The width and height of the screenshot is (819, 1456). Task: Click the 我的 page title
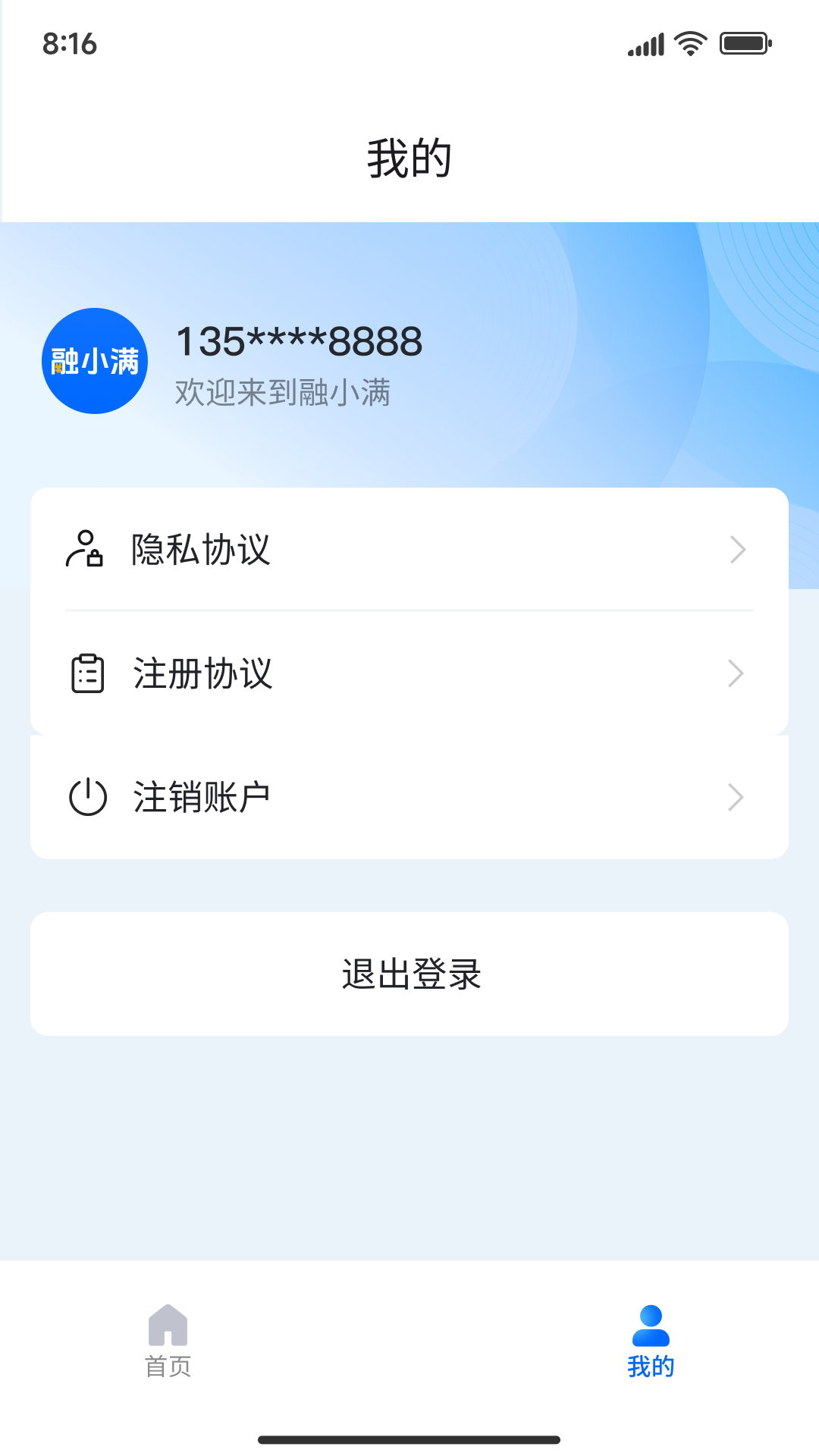[x=409, y=158]
